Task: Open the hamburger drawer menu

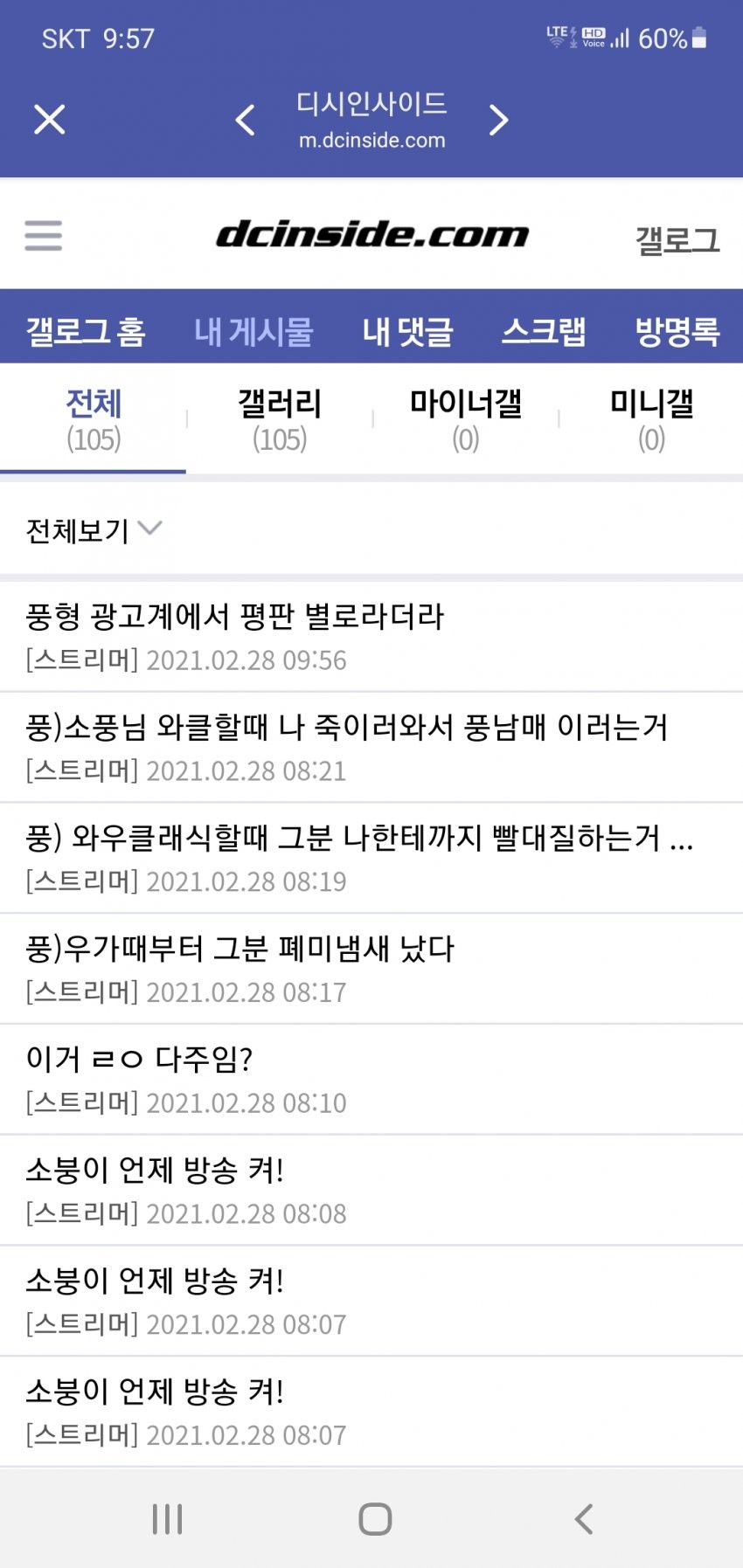Action: 43,236
